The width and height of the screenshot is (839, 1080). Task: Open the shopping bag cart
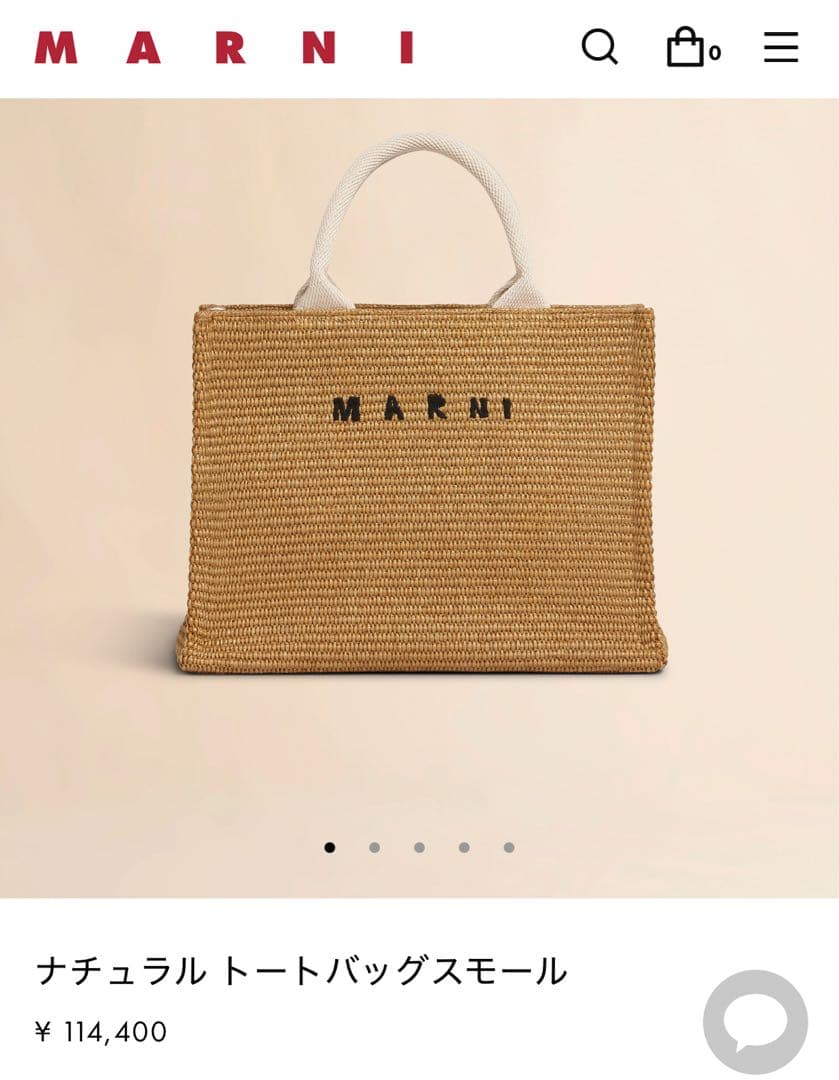click(x=689, y=47)
